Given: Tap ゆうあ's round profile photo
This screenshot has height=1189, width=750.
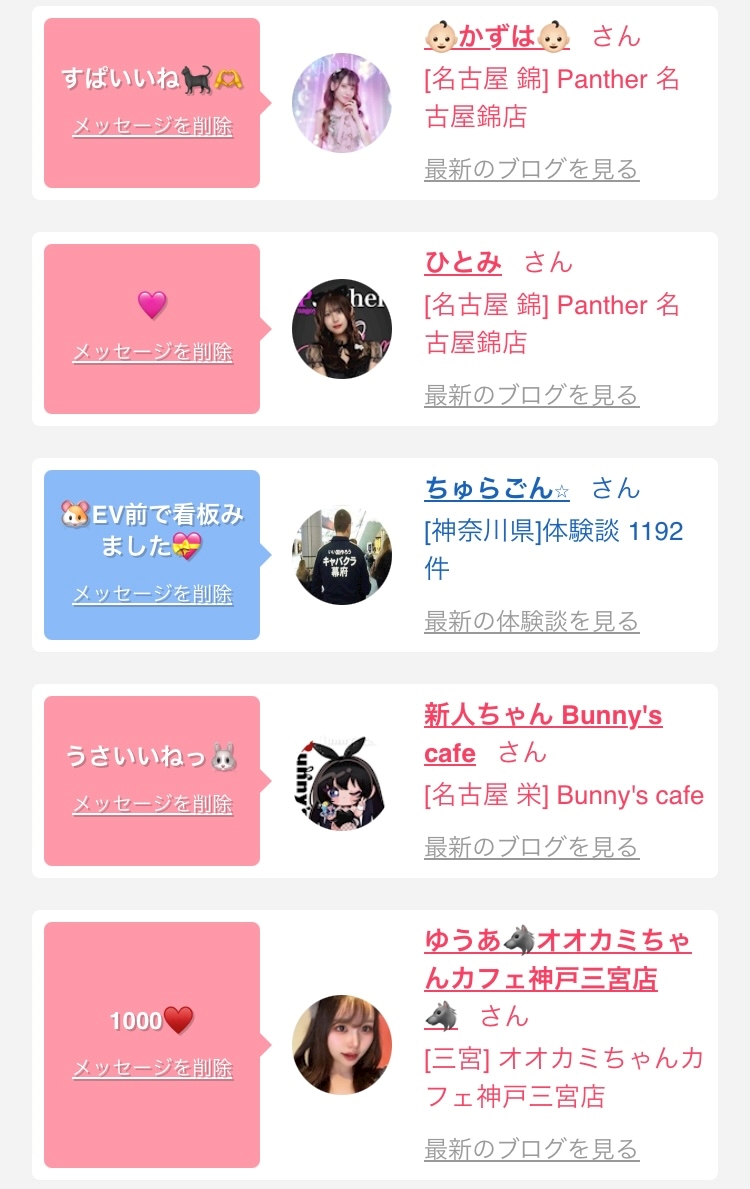Looking at the screenshot, I should (342, 1045).
